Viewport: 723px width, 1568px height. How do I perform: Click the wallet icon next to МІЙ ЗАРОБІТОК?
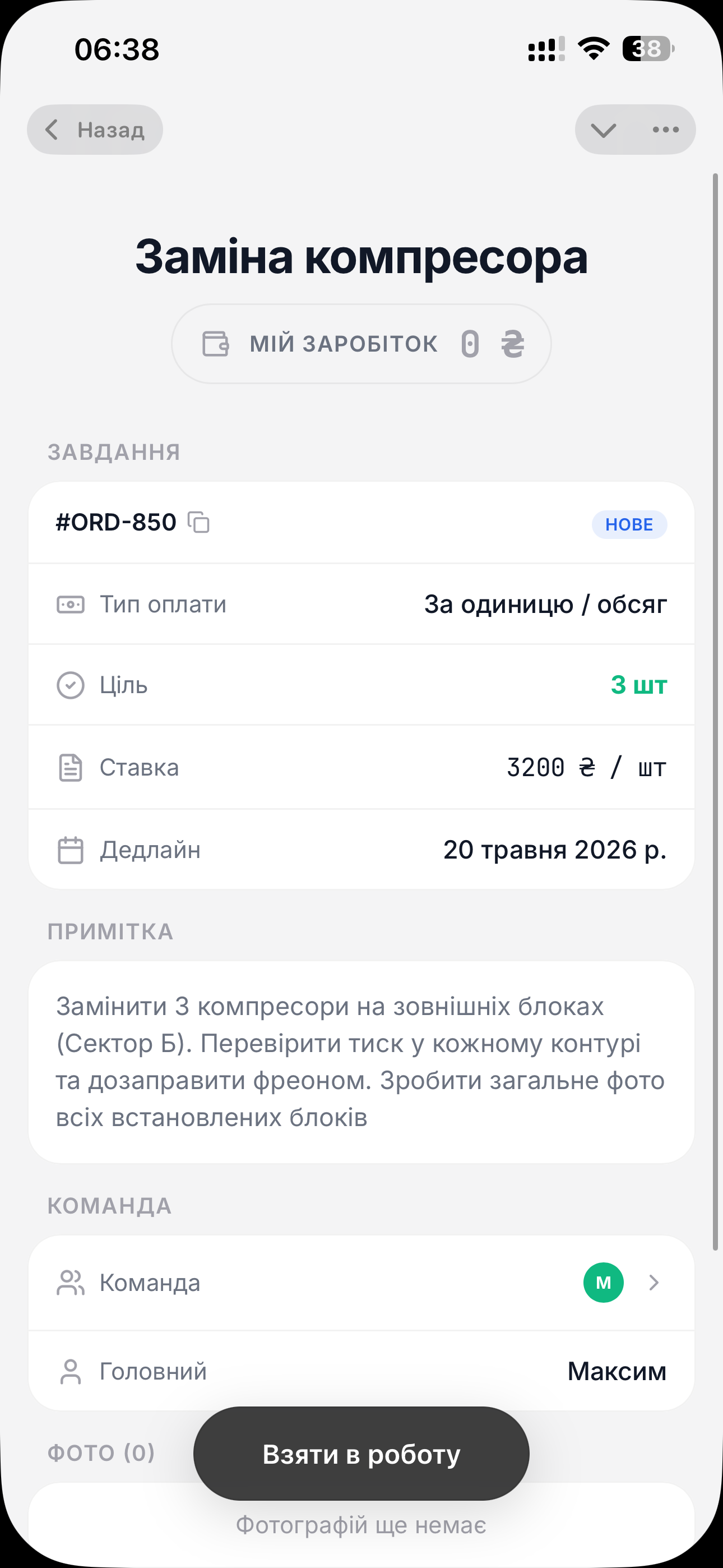pos(214,343)
